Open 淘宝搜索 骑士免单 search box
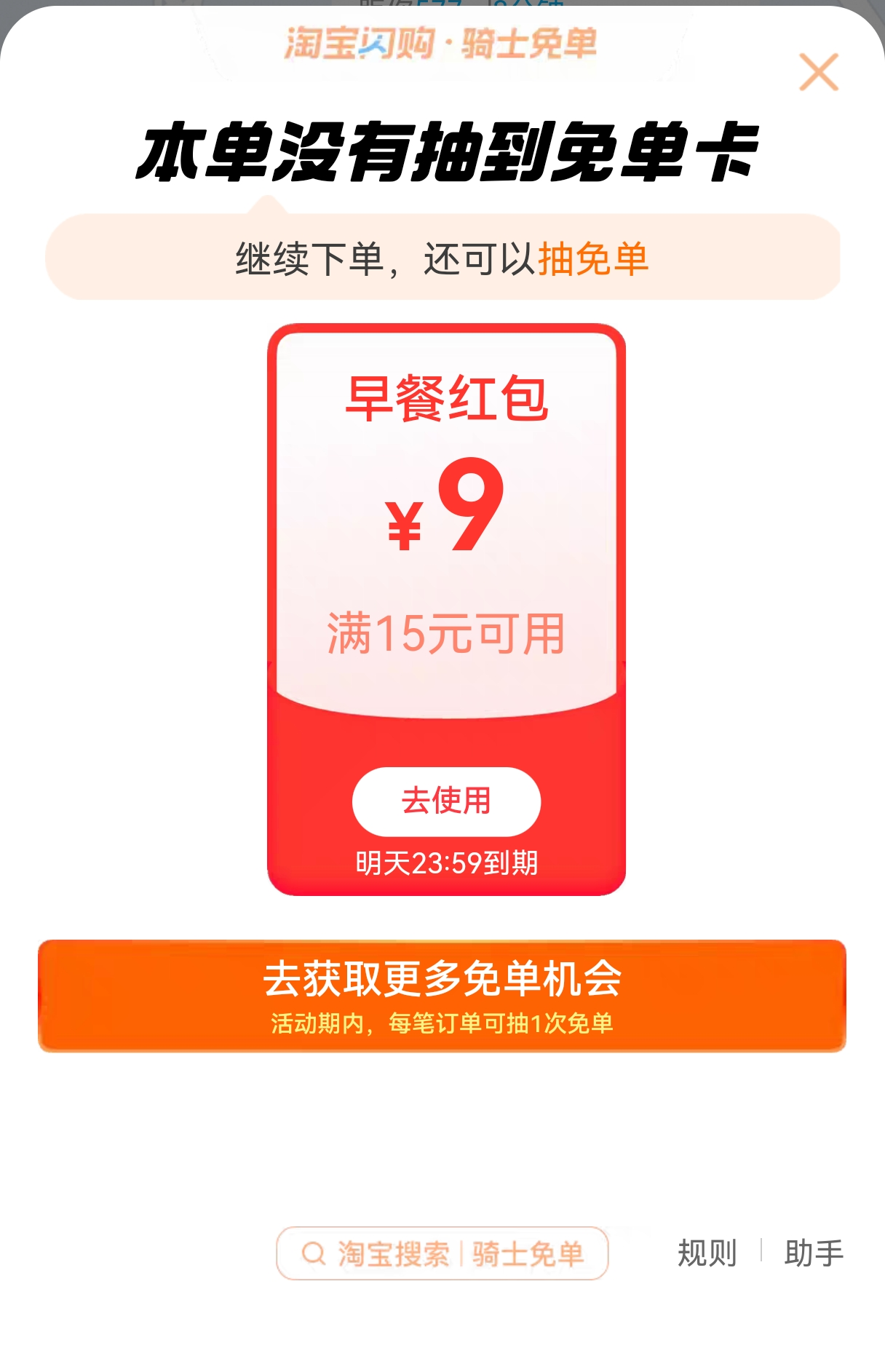885x1372 pixels. coord(442,1253)
